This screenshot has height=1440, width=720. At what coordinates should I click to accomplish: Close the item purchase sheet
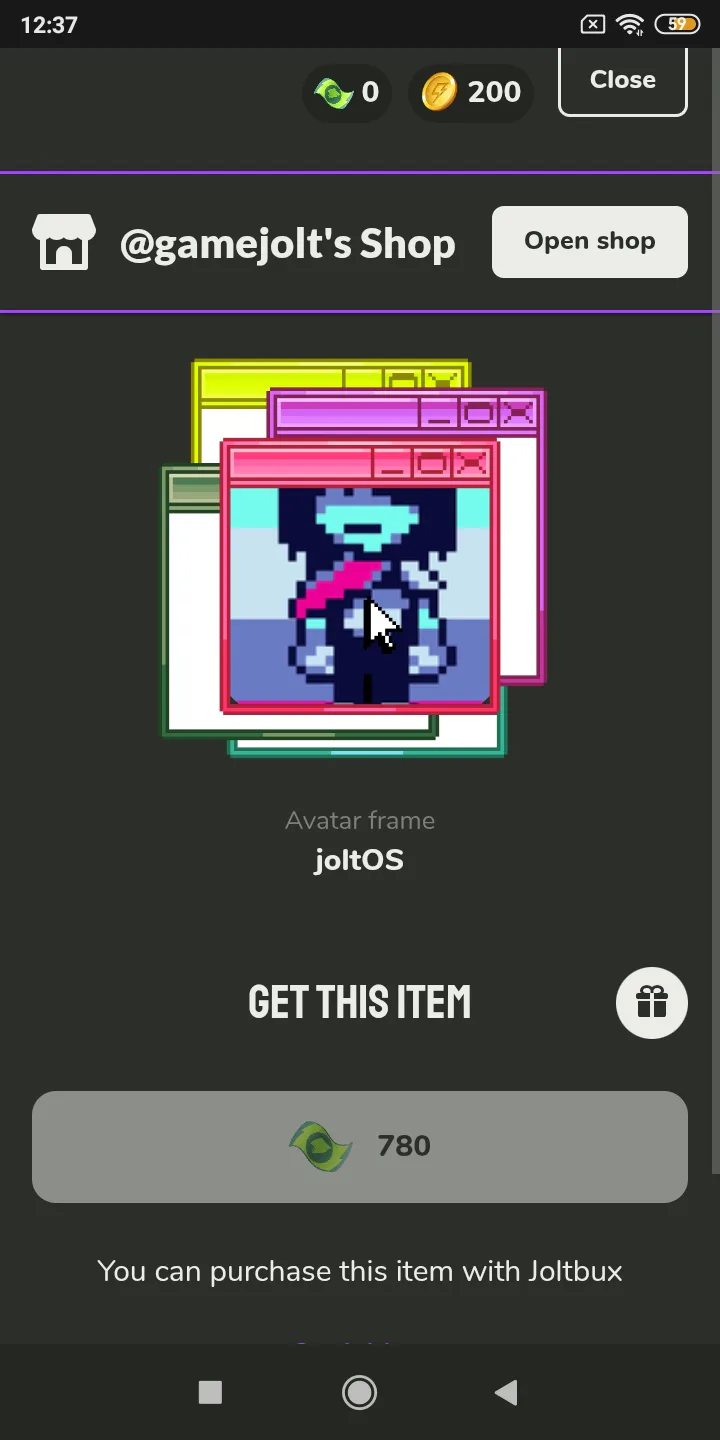(622, 81)
